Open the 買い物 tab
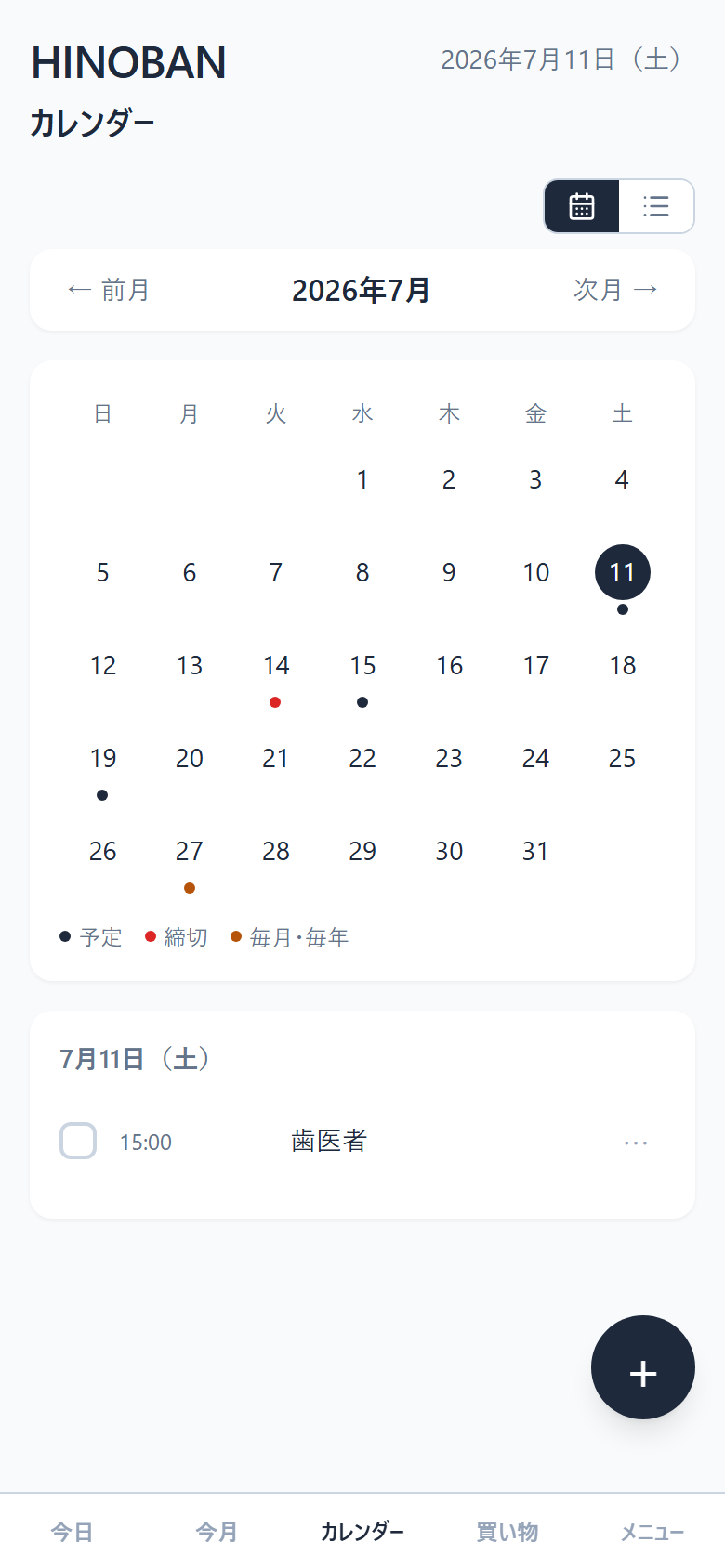725x1568 pixels. [507, 1531]
